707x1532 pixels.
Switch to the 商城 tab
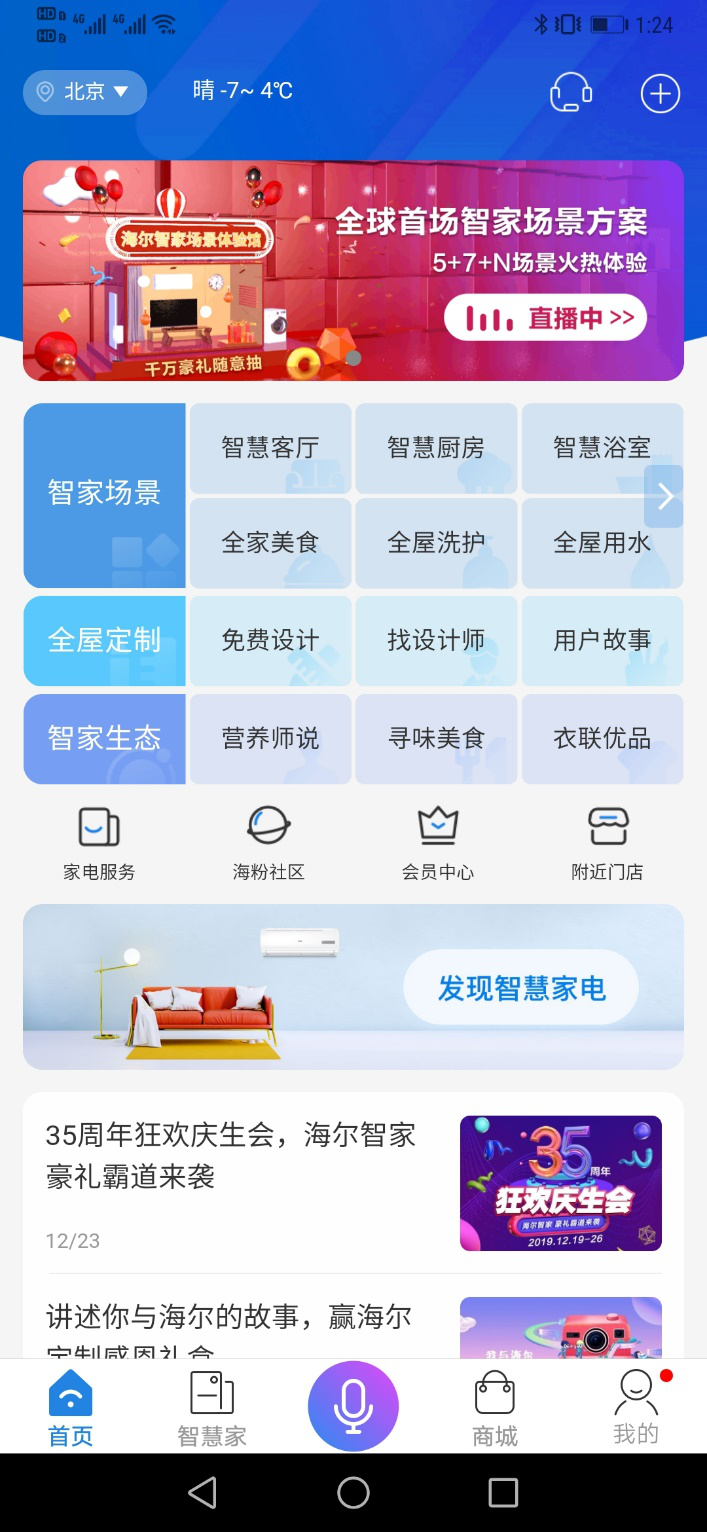495,1410
